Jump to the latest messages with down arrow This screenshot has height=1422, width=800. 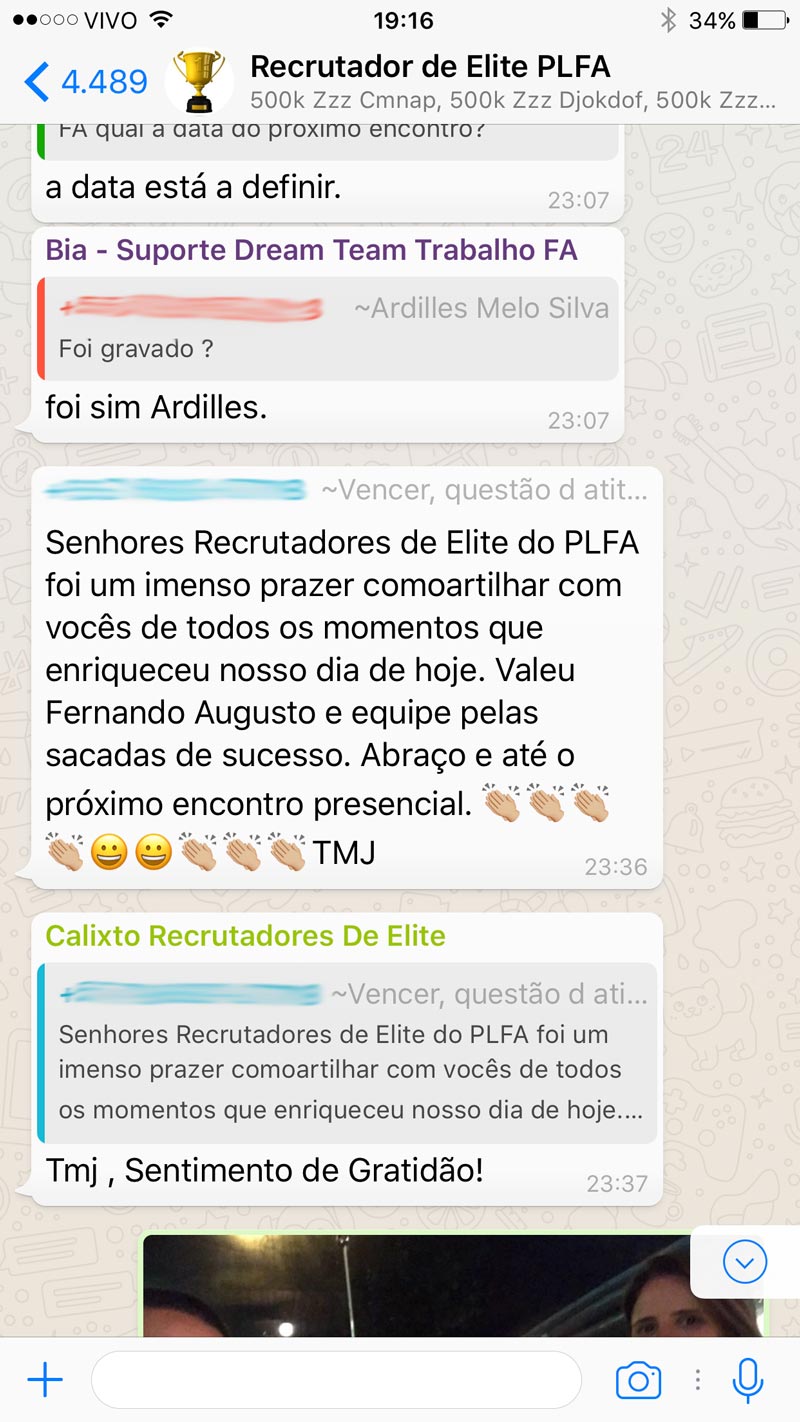pos(745,1262)
